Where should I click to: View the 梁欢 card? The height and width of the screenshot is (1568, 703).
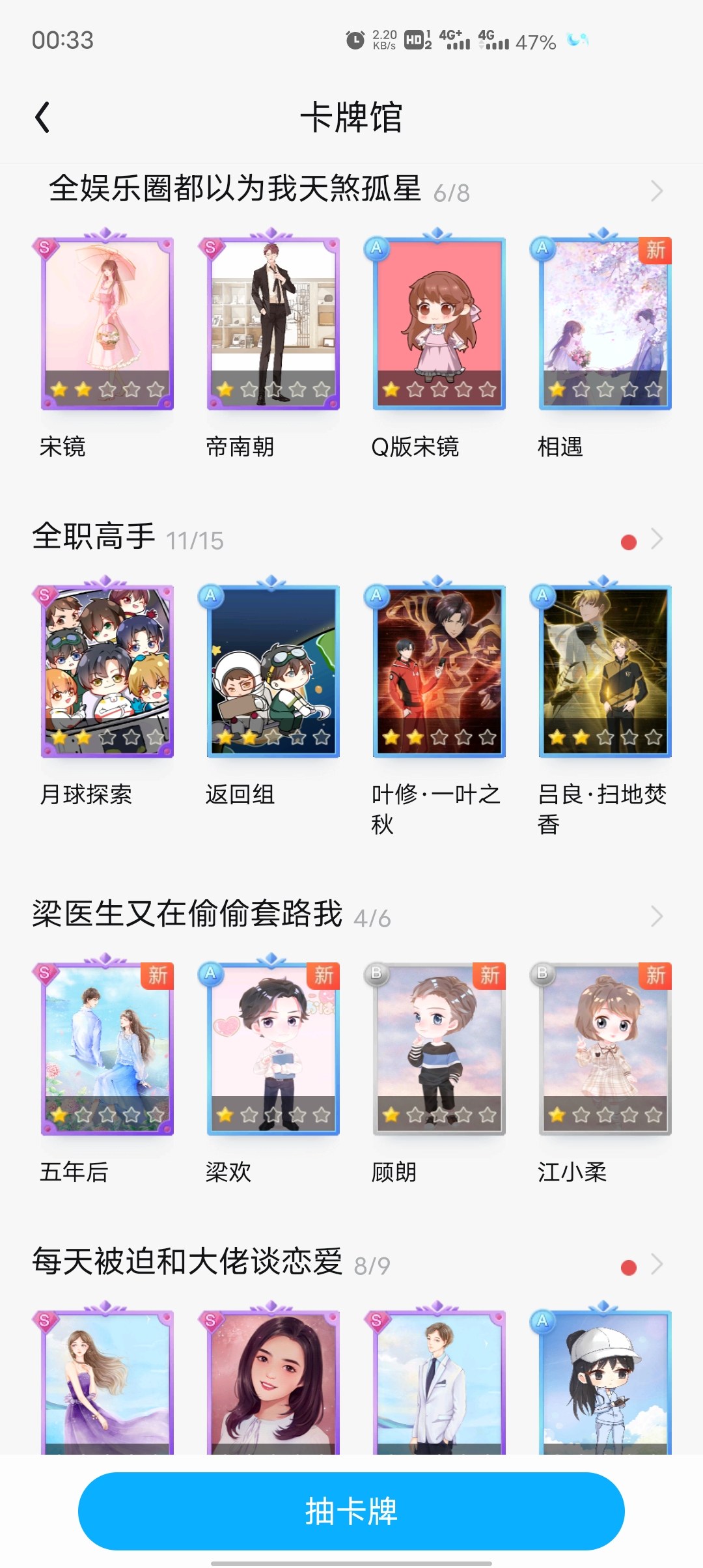[x=273, y=1048]
